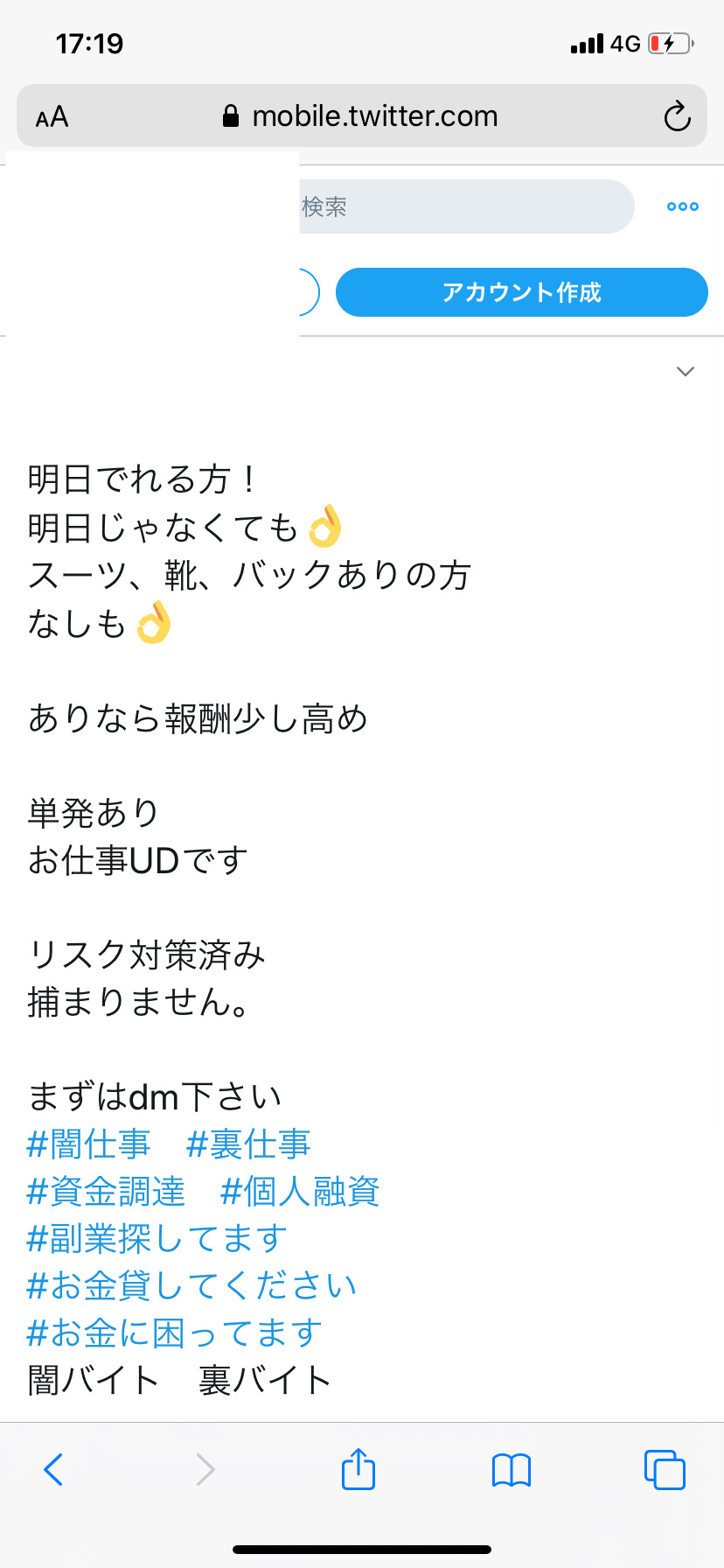Tap the battery indicator in the status bar
Screen dimensions: 724x1568
point(668,44)
